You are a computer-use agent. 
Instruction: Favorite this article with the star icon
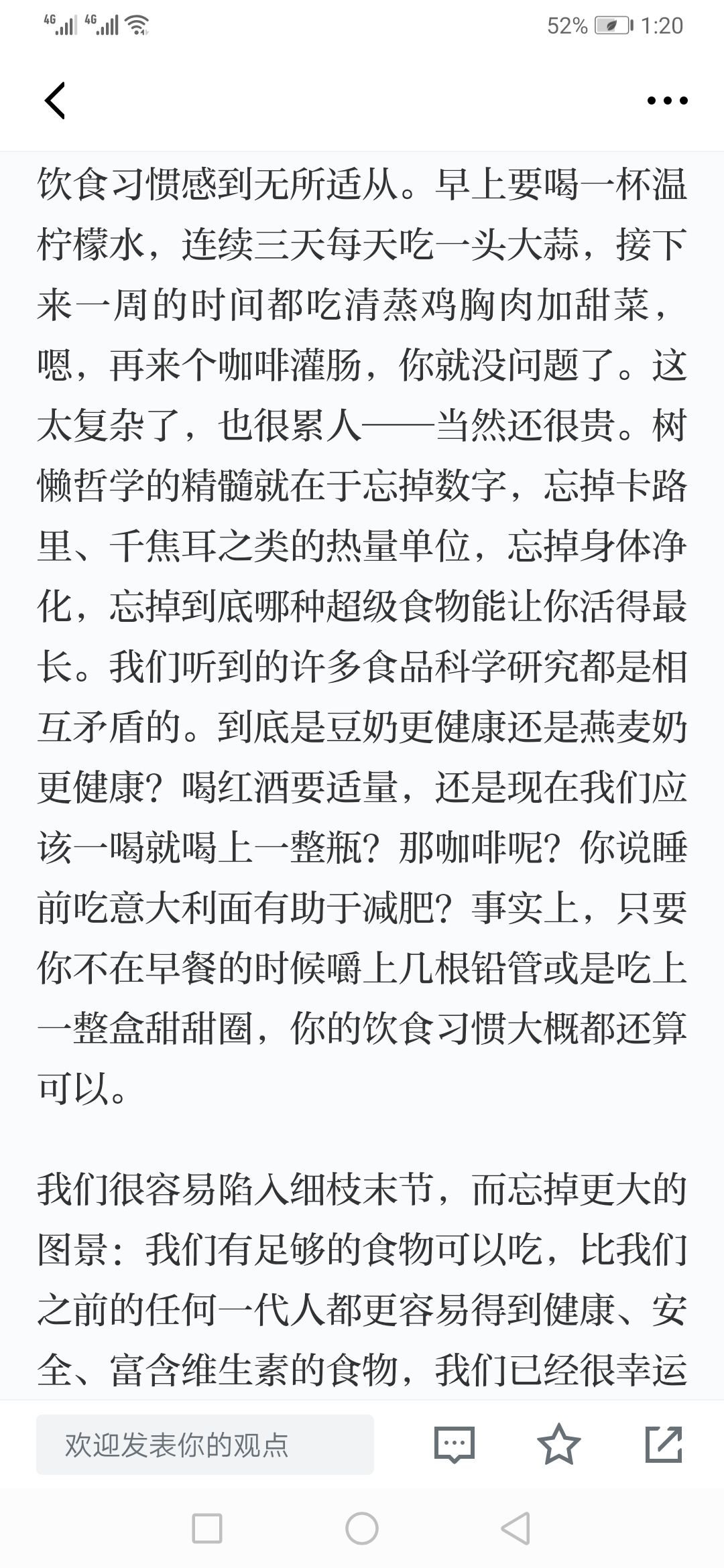coord(559,1444)
